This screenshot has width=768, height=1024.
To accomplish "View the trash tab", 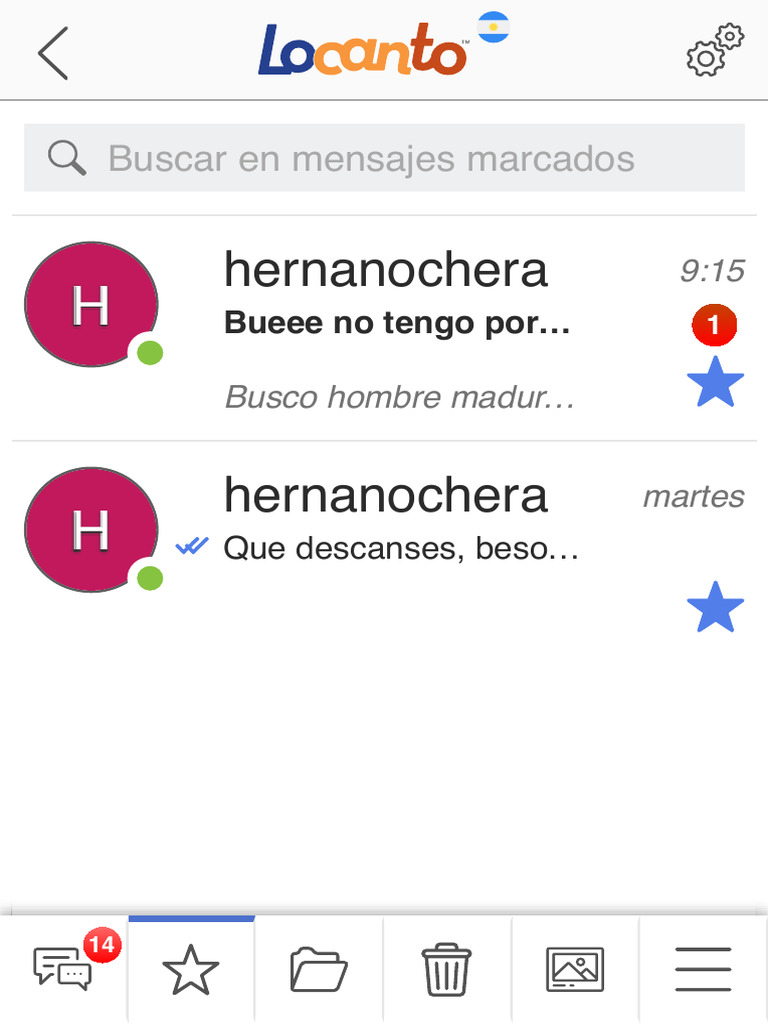I will click(446, 969).
